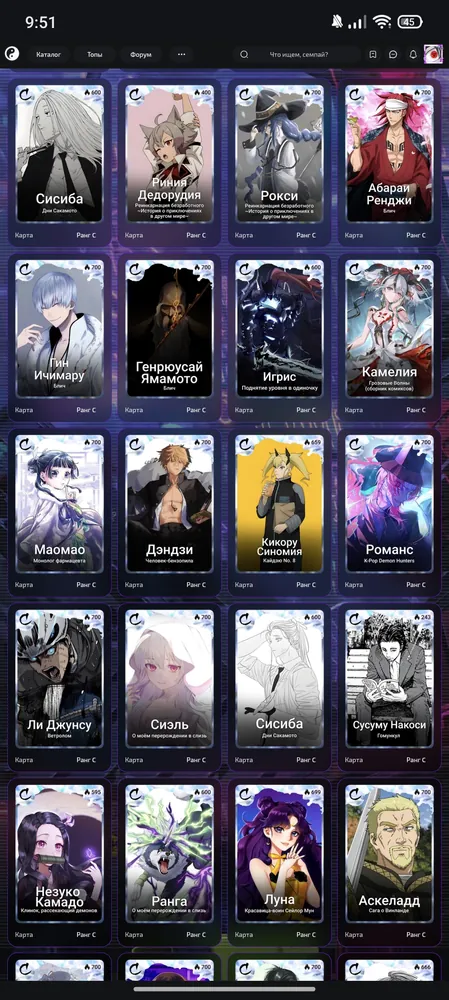
Task: Select the Игрис card
Action: pyautogui.click(x=279, y=337)
